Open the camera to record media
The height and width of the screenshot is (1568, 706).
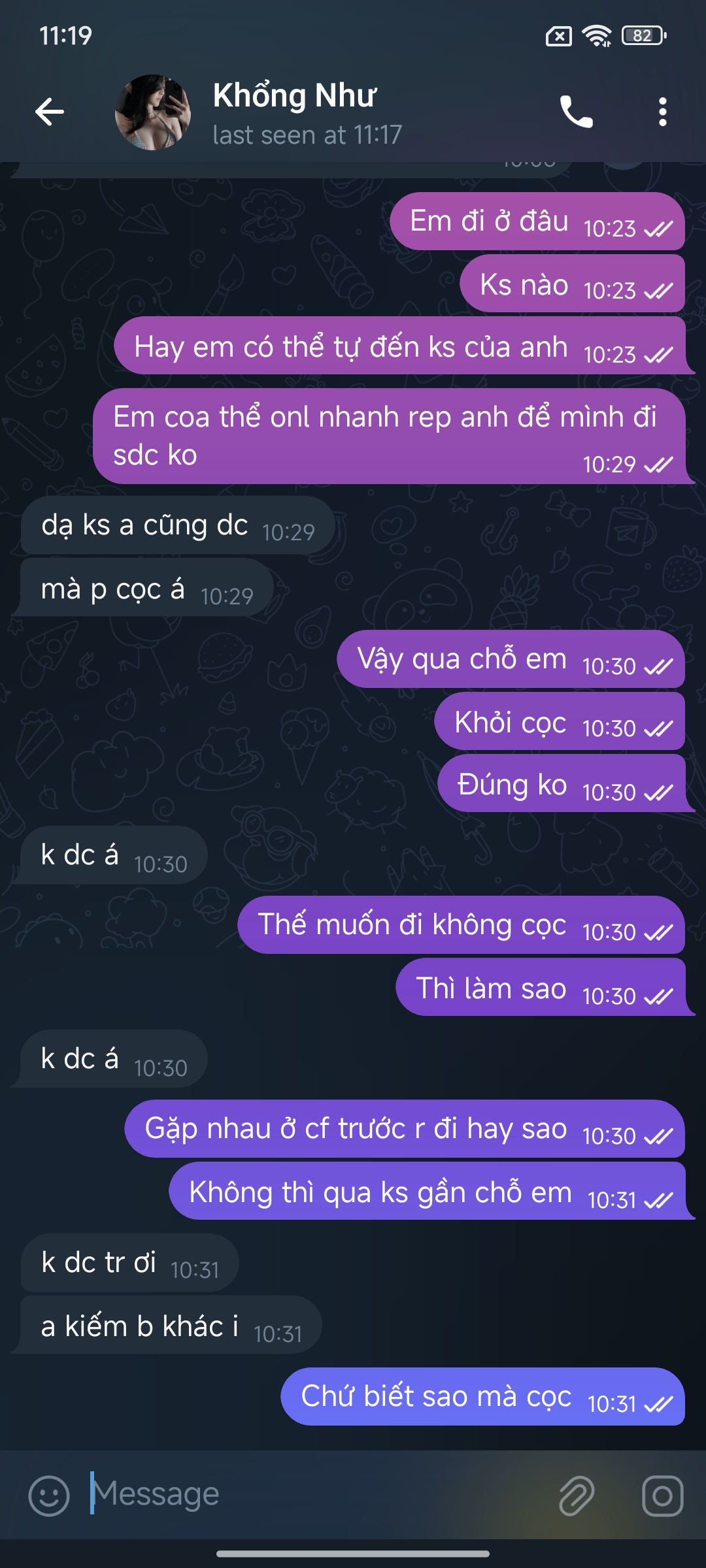click(x=662, y=1495)
